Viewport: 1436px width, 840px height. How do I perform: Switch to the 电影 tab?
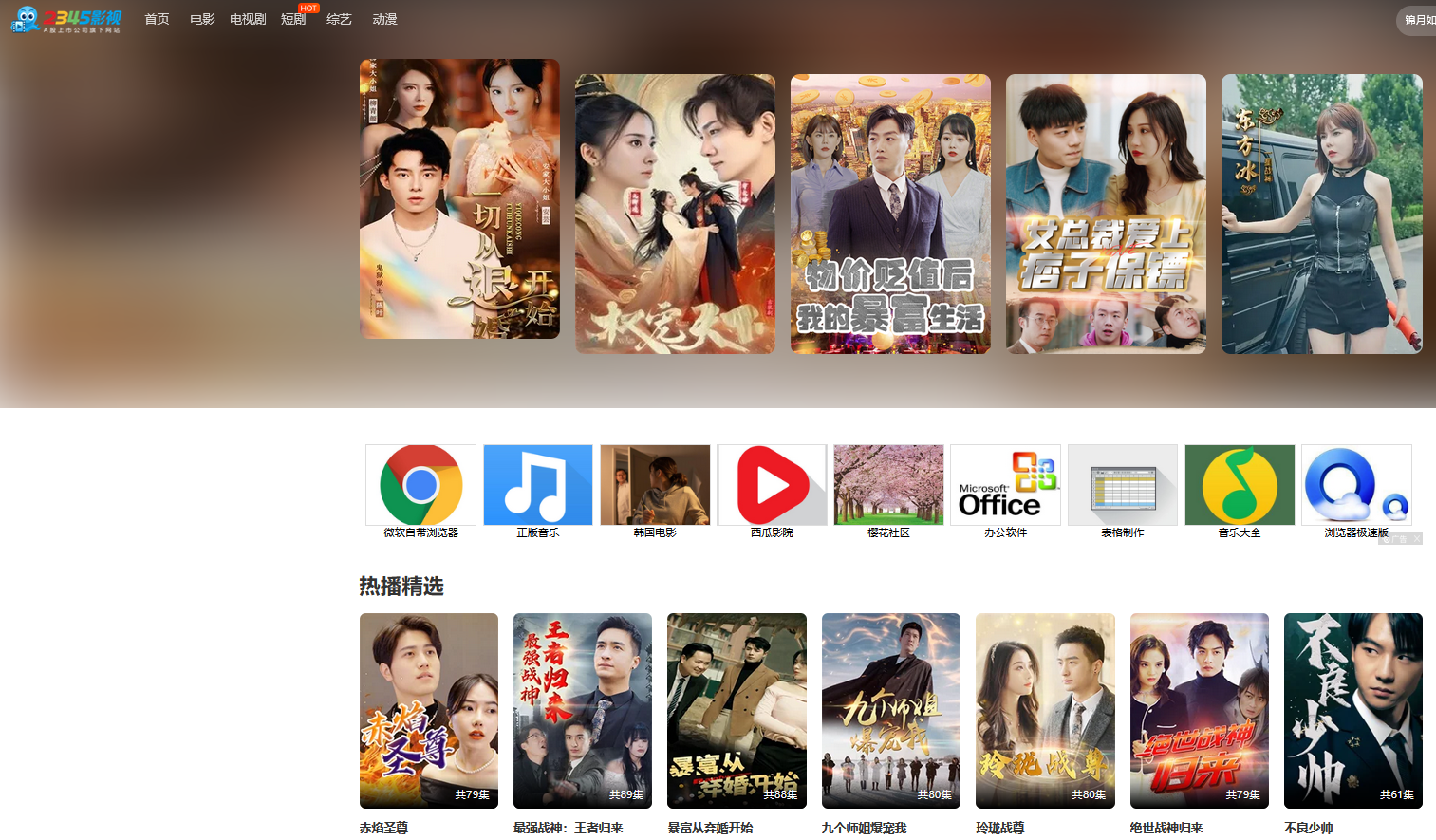(202, 19)
